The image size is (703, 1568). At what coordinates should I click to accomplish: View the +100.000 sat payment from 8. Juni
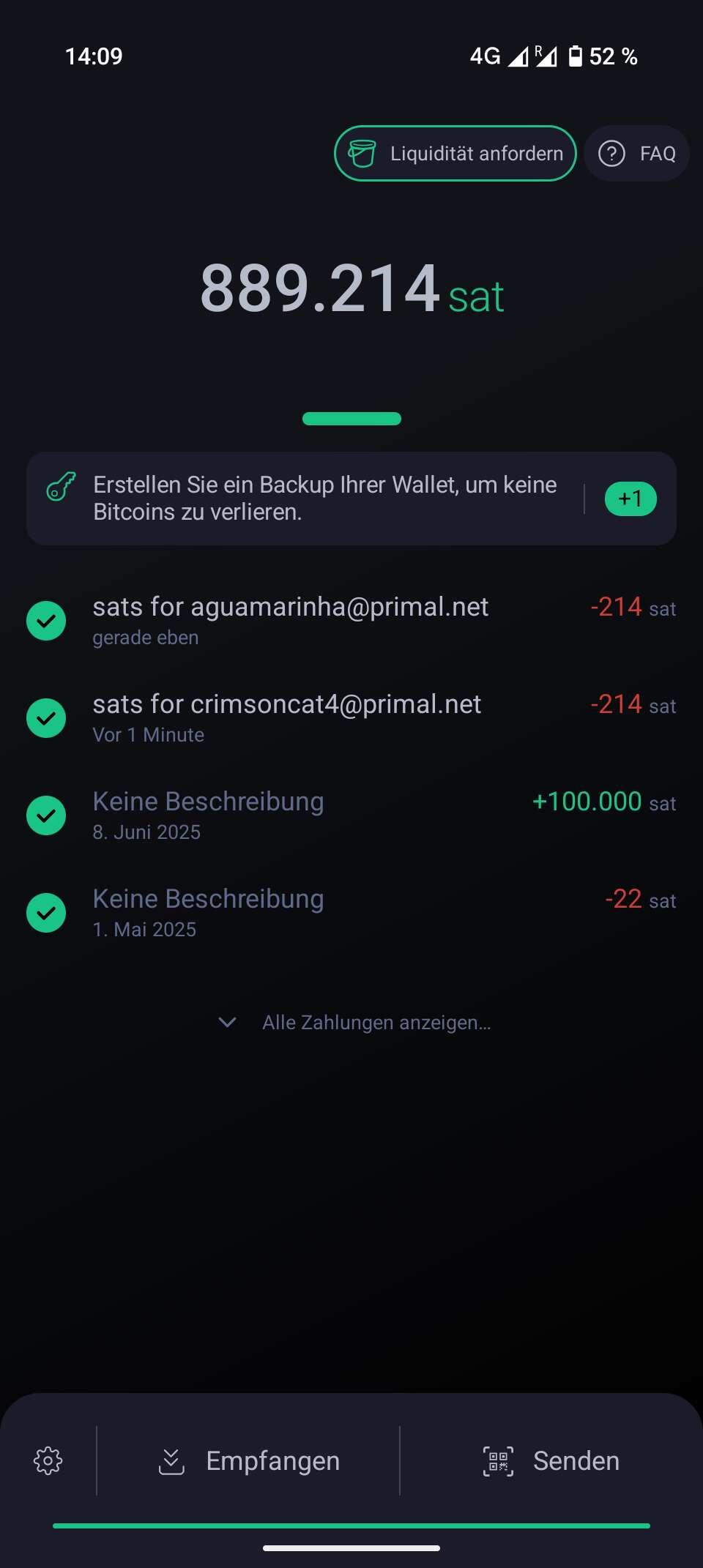pos(351,815)
